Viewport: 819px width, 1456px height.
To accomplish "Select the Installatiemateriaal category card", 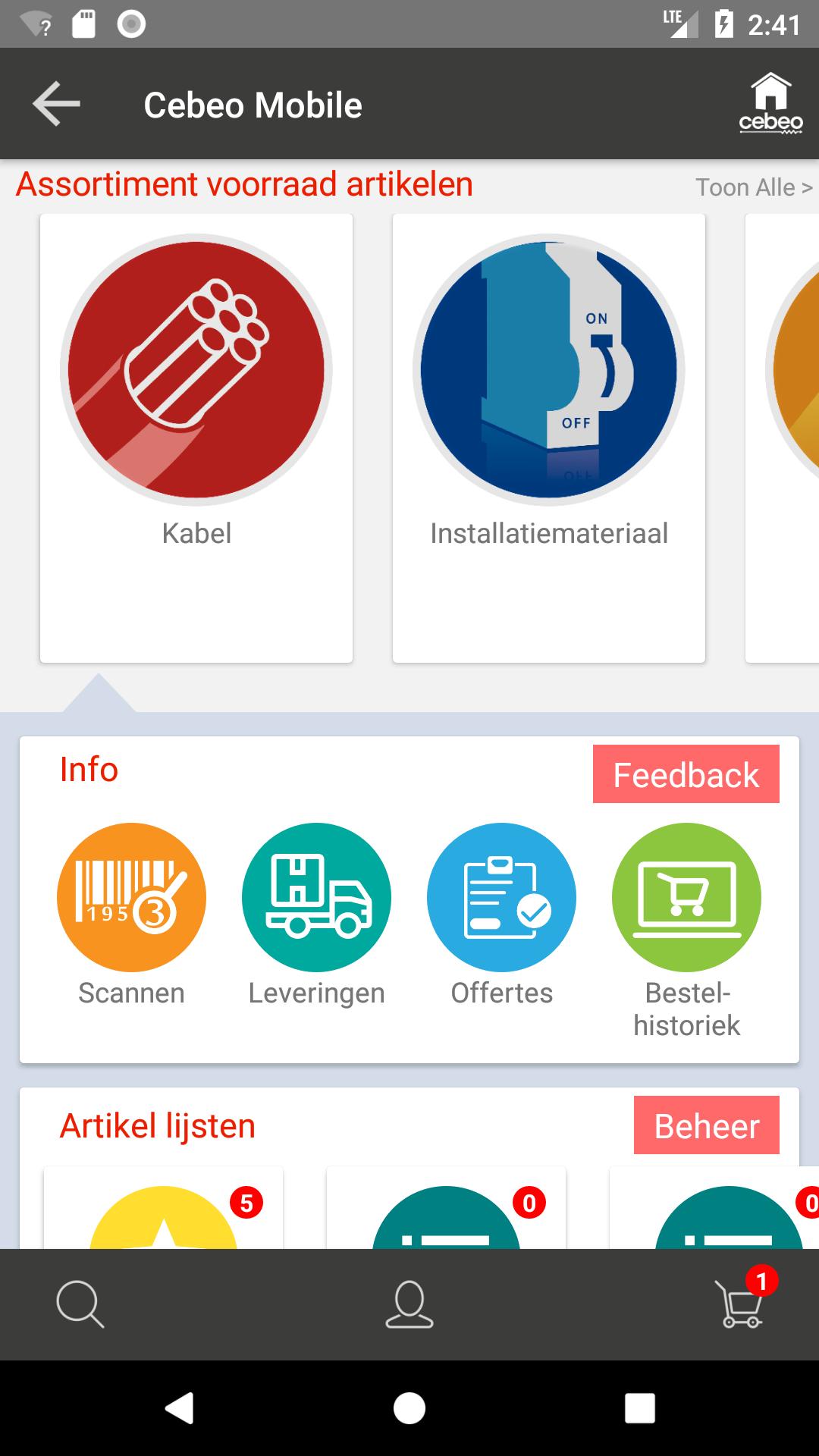I will (x=549, y=438).
